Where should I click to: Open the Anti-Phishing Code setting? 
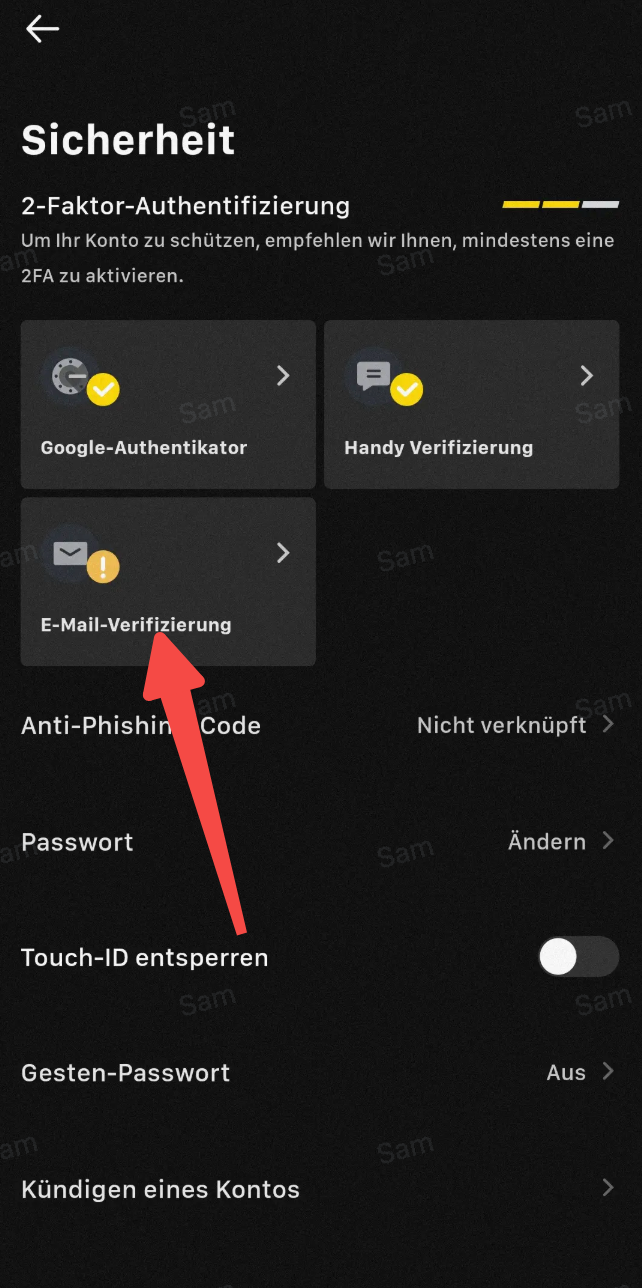tap(320, 726)
